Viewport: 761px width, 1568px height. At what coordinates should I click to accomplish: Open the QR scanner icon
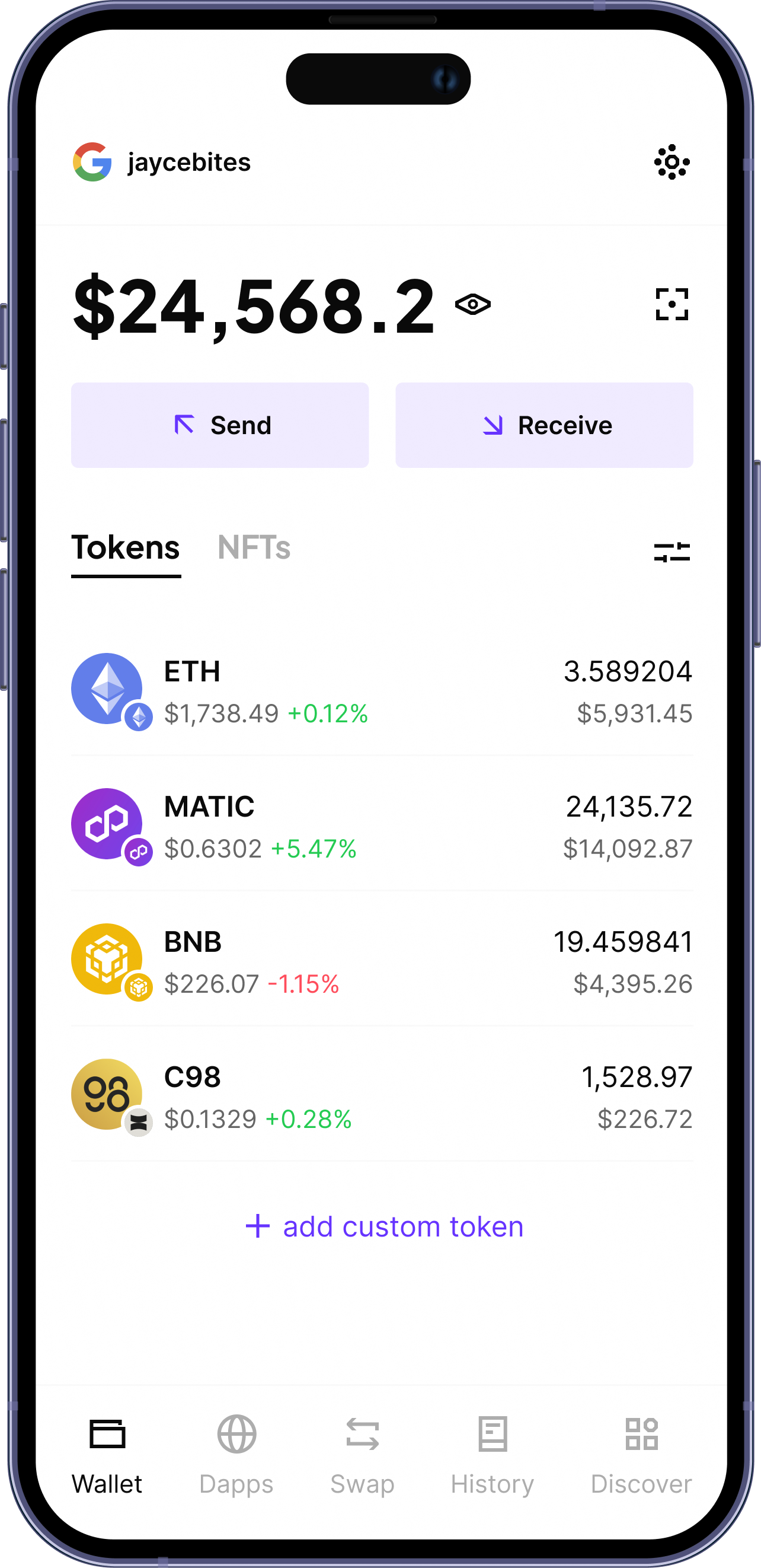[x=672, y=304]
